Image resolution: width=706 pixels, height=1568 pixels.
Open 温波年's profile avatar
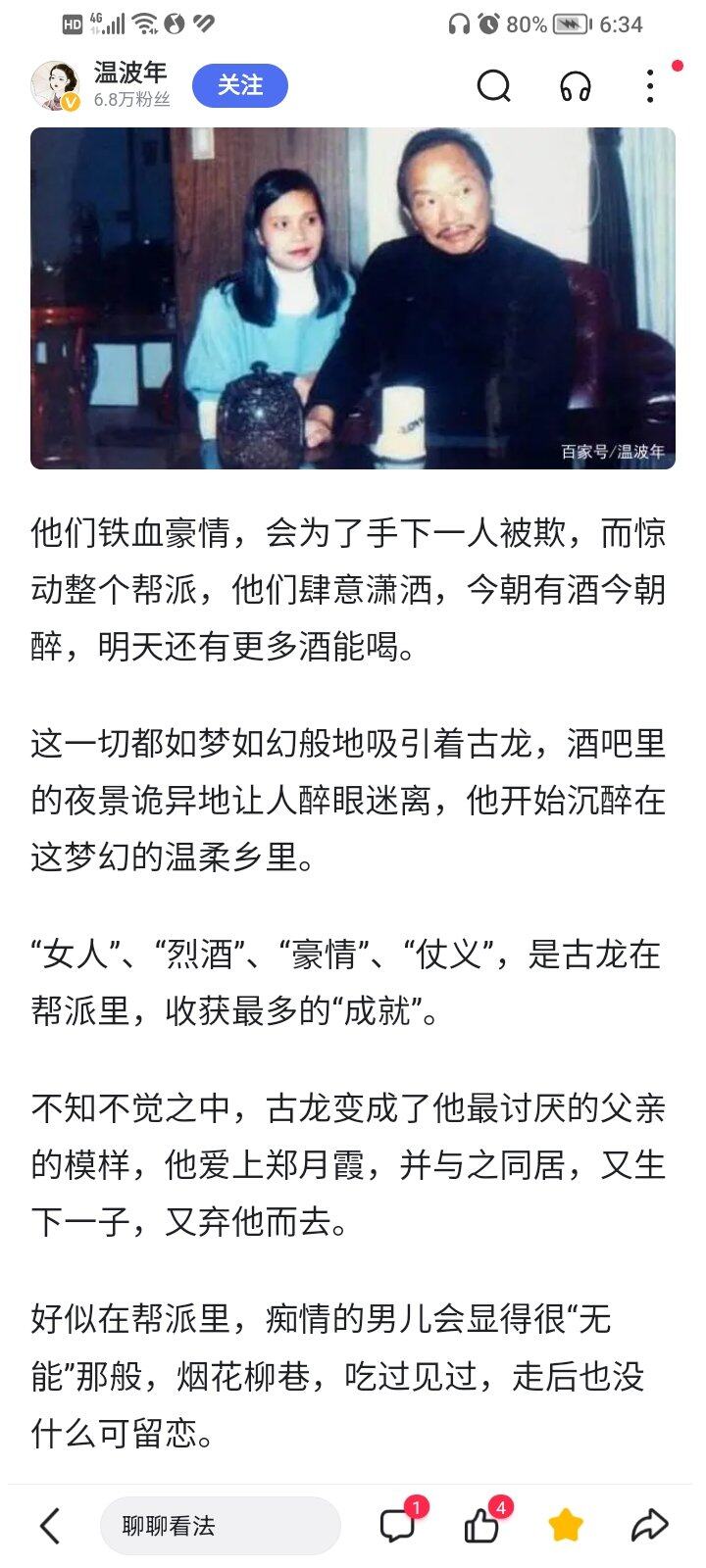pyautogui.click(x=56, y=85)
